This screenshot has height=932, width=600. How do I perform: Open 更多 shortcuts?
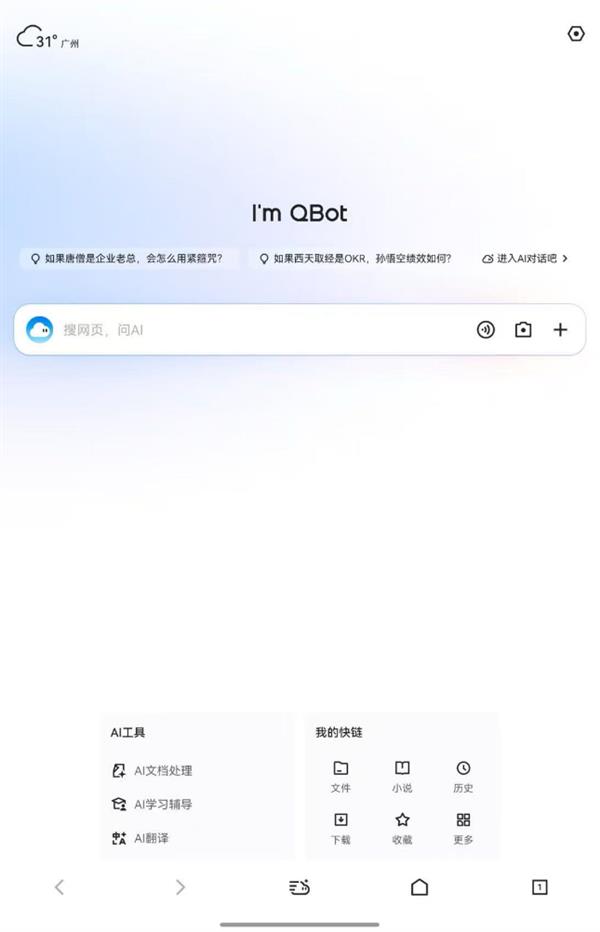[x=463, y=827]
